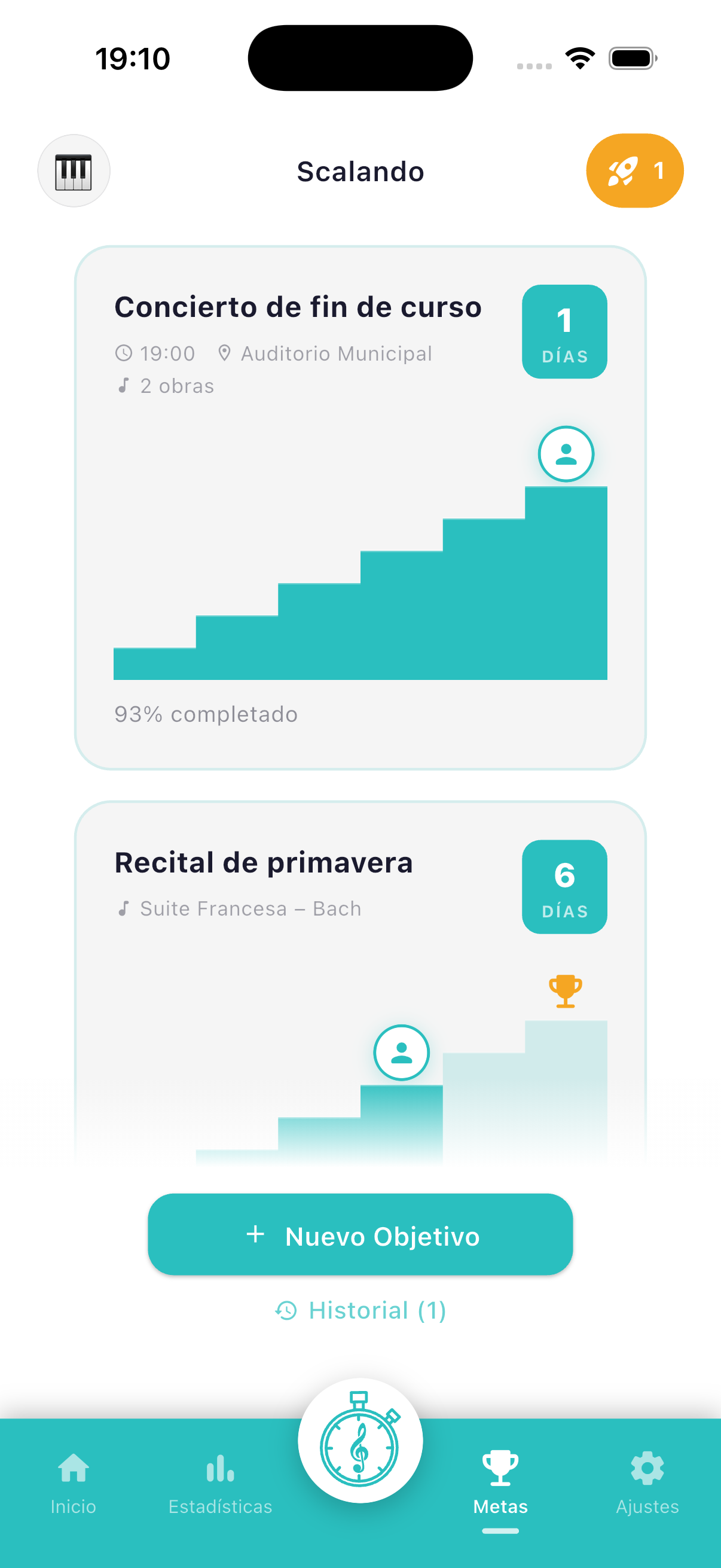Tap the music note next to 2 obras
The width and height of the screenshot is (721, 1568).
pos(124,385)
